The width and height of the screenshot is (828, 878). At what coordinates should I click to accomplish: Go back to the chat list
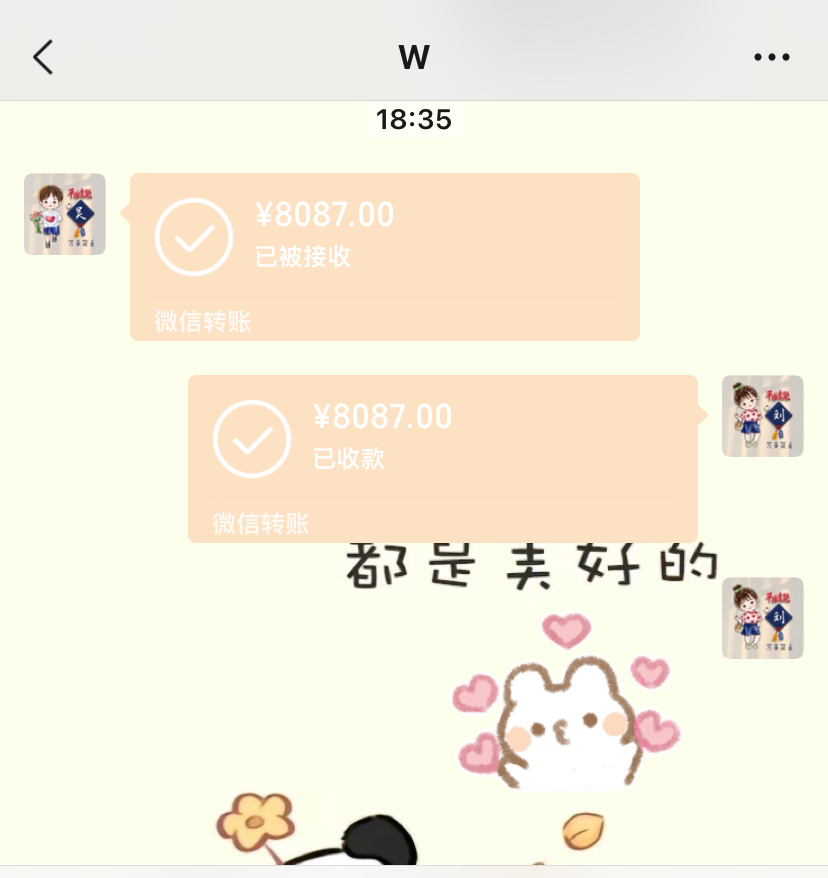(x=43, y=58)
